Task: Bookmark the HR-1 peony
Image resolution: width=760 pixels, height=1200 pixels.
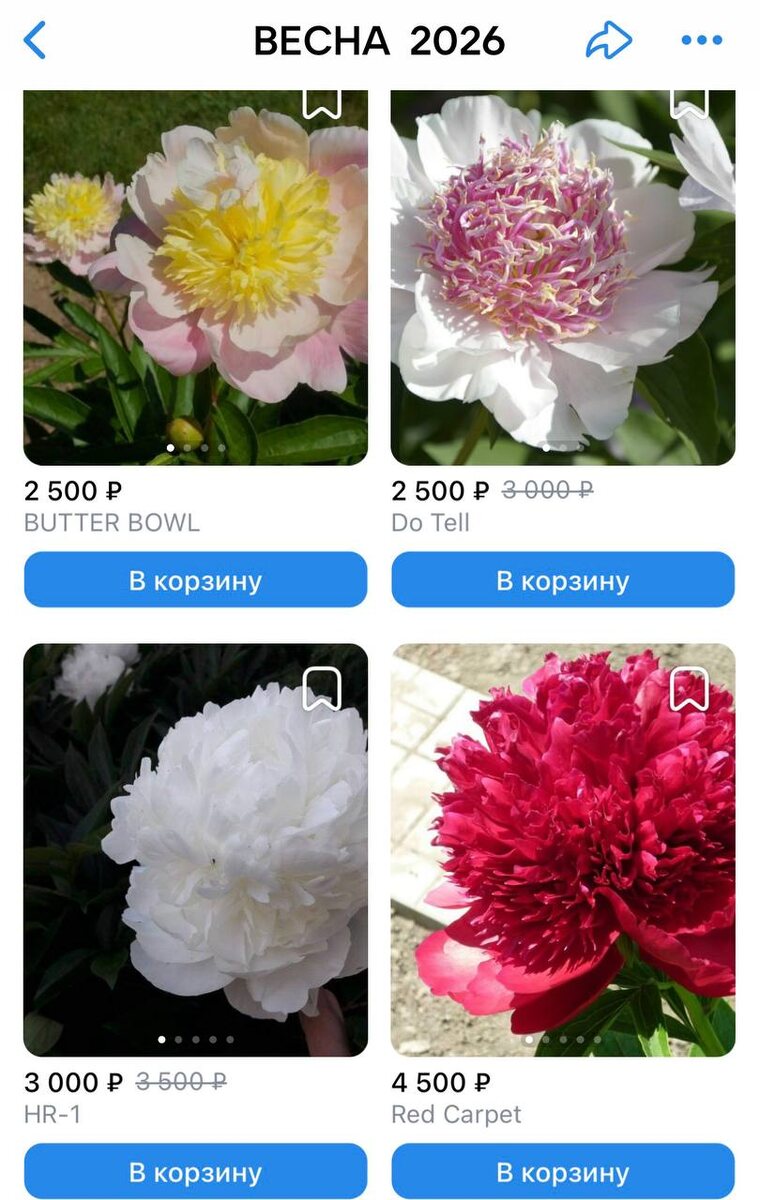Action: [322, 690]
